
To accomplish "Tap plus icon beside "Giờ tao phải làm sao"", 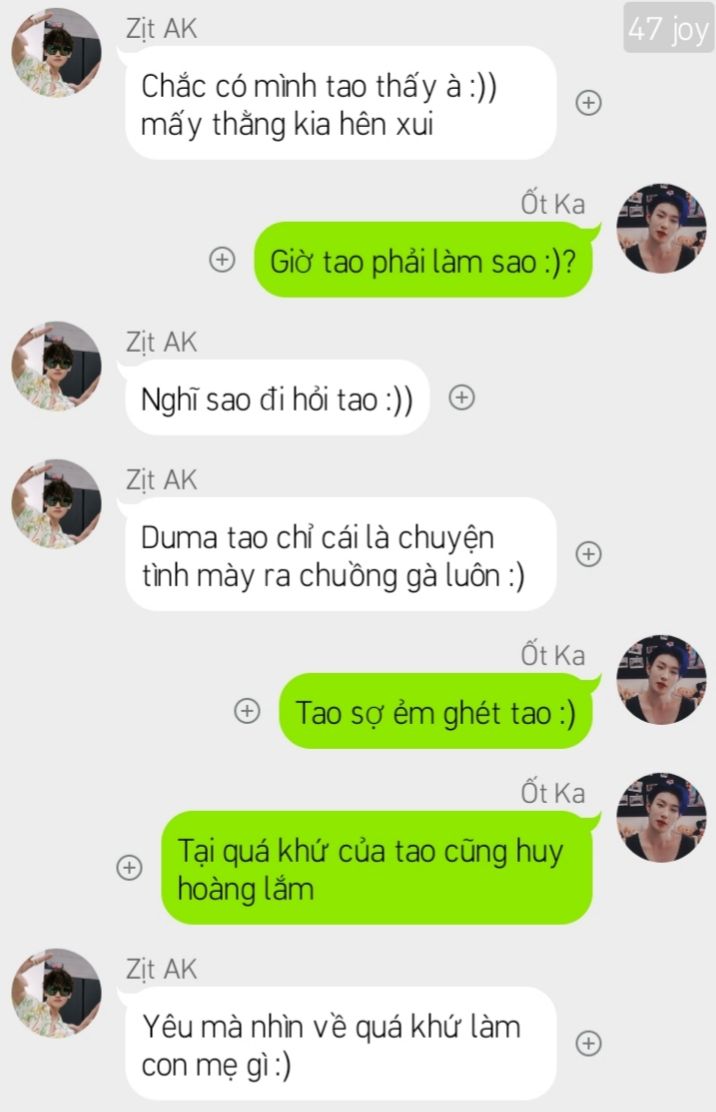I will [x=222, y=260].
